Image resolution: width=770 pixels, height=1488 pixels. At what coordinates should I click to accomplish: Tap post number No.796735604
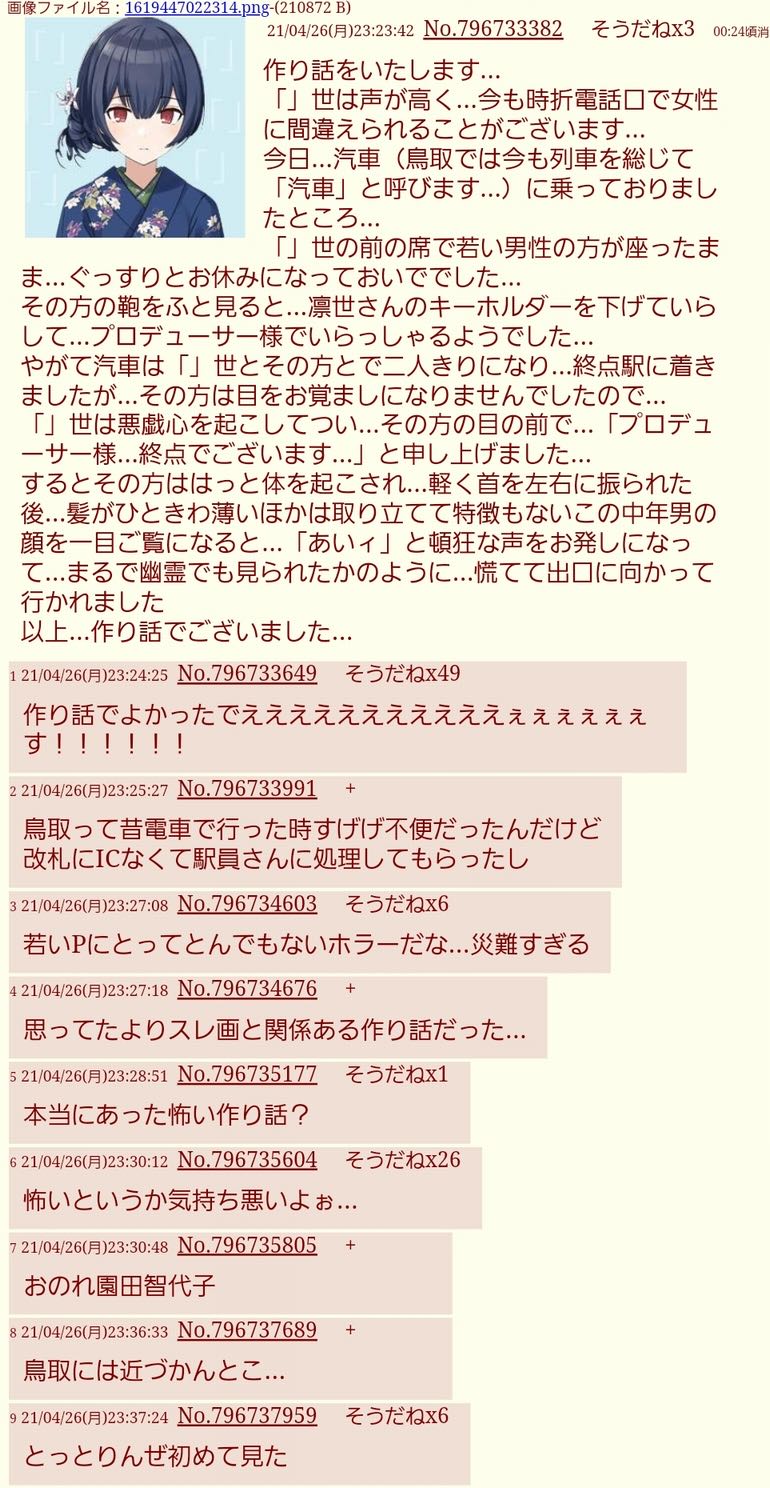(247, 1160)
